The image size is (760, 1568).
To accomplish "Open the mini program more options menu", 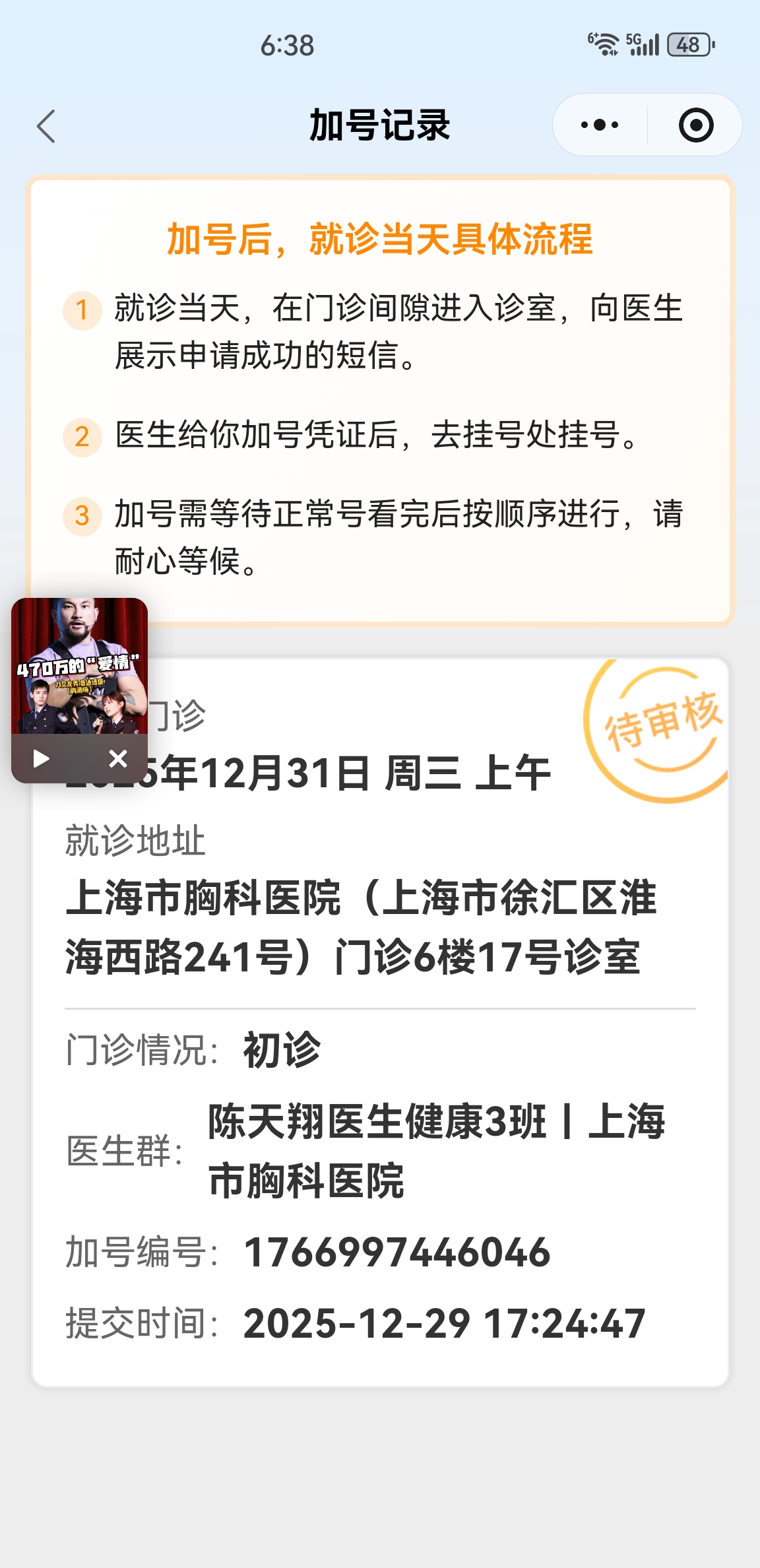I will pyautogui.click(x=600, y=125).
